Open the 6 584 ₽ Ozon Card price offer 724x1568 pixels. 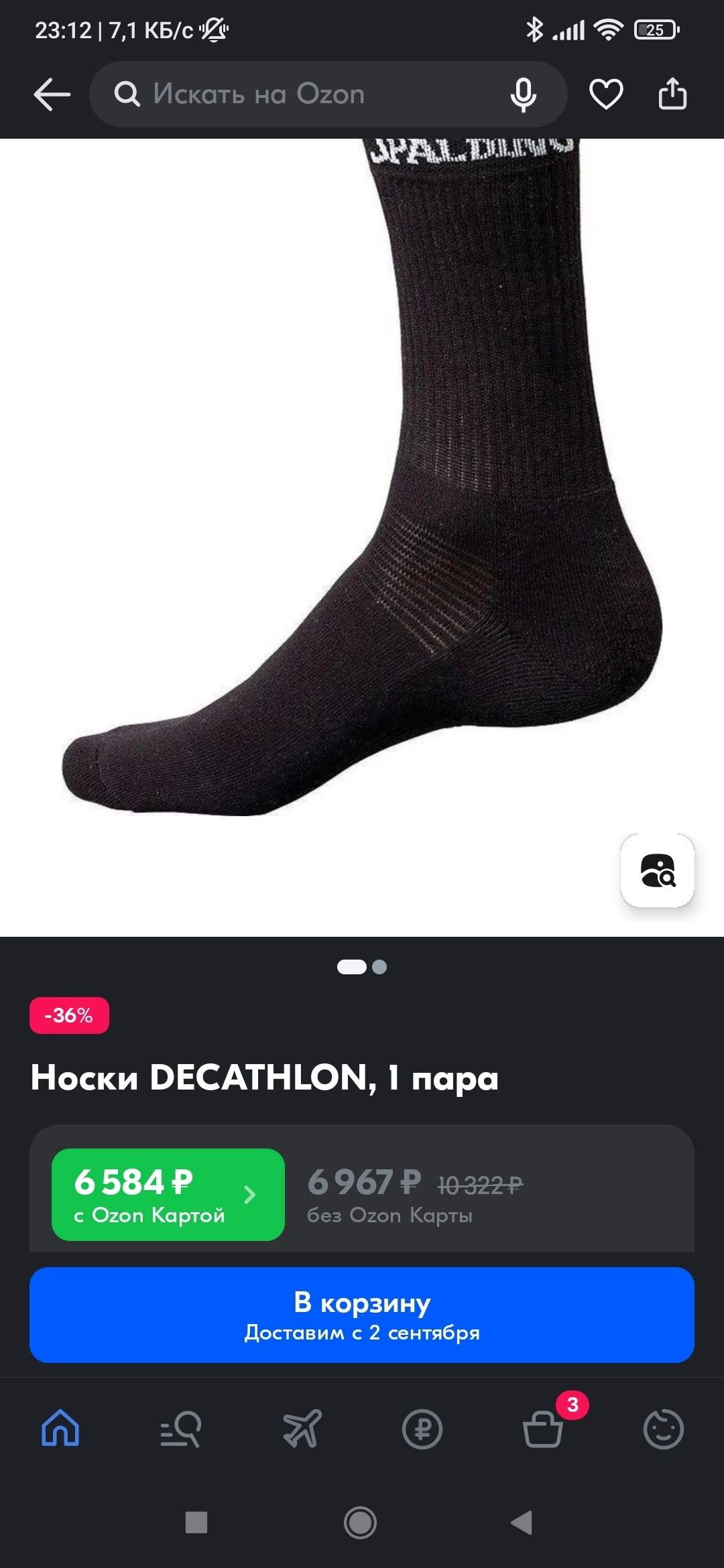point(168,1194)
